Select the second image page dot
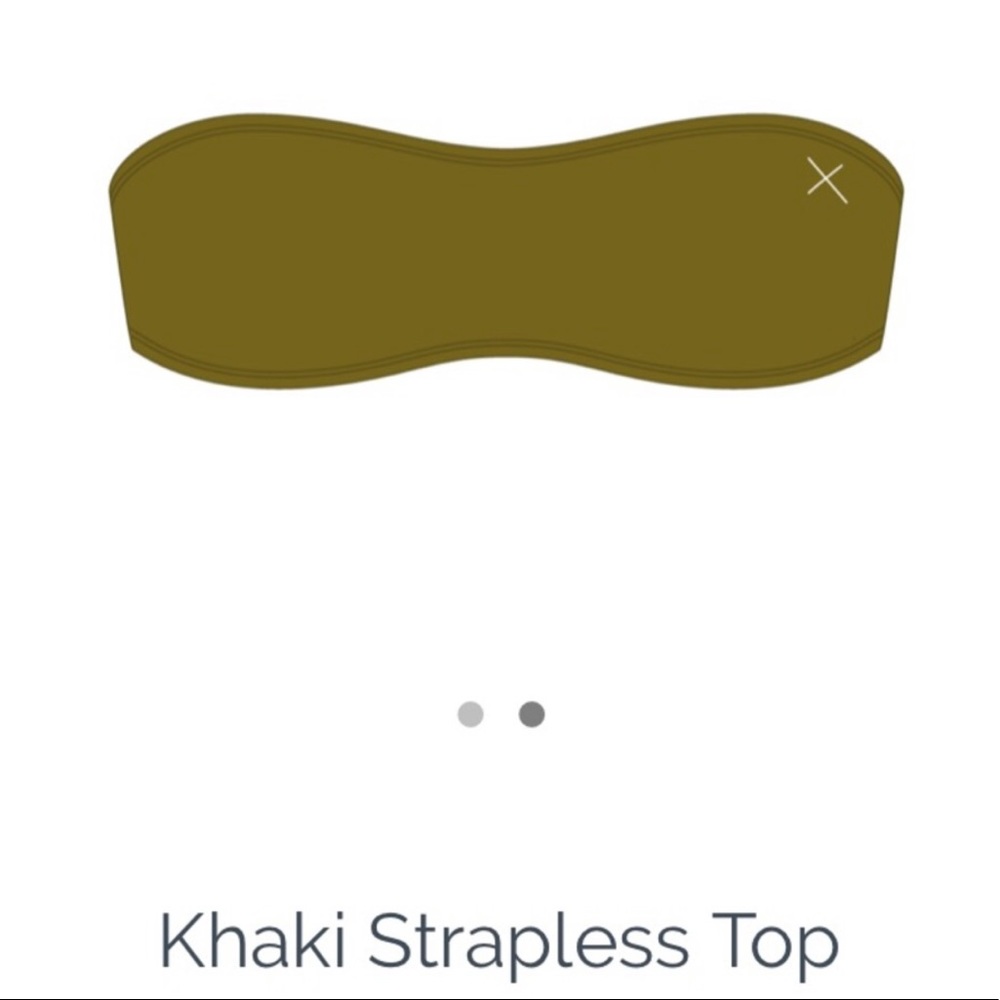This screenshot has height=1000, width=1000. (x=532, y=714)
